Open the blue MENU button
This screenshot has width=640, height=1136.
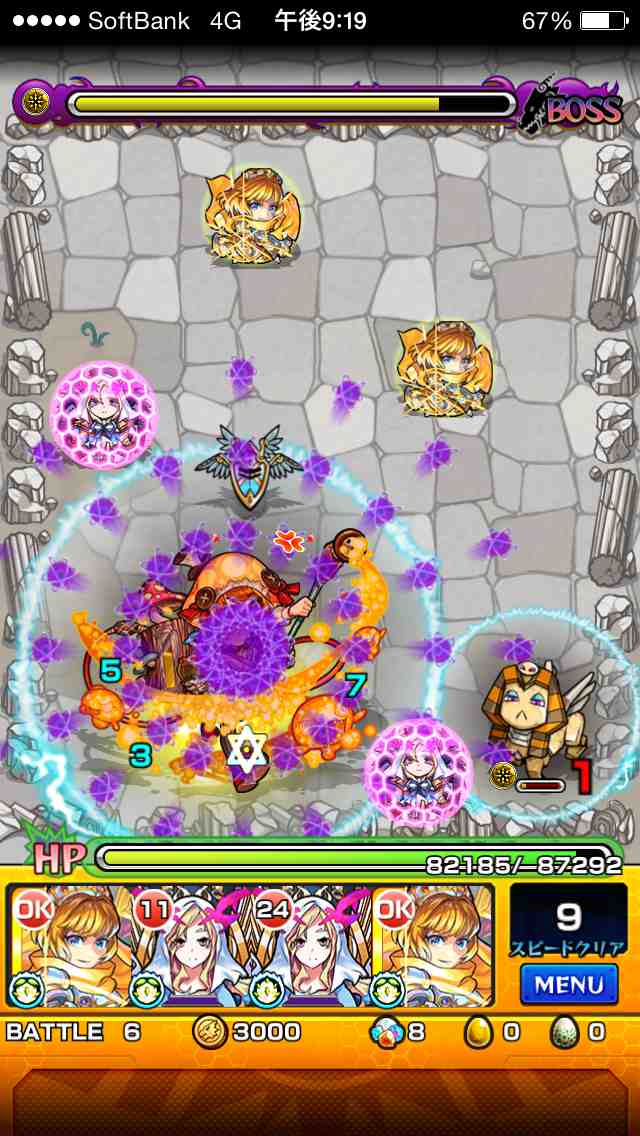click(x=568, y=984)
